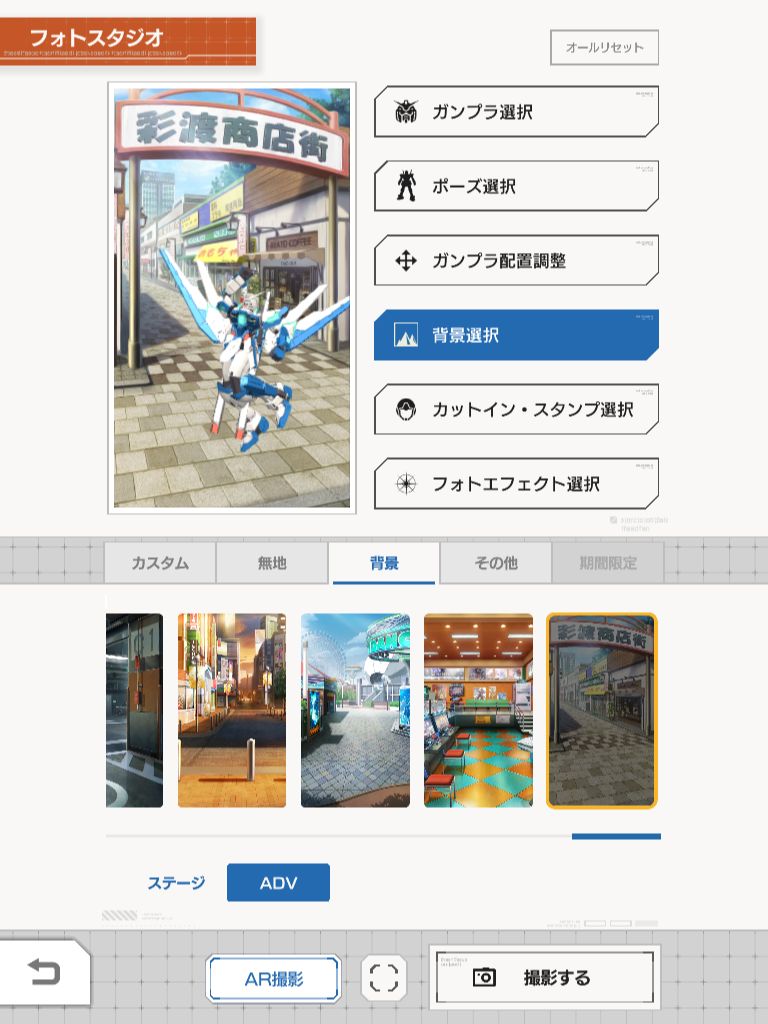This screenshot has height=1024, width=768.
Task: Take the photo with 撮影する
Action: [545, 978]
